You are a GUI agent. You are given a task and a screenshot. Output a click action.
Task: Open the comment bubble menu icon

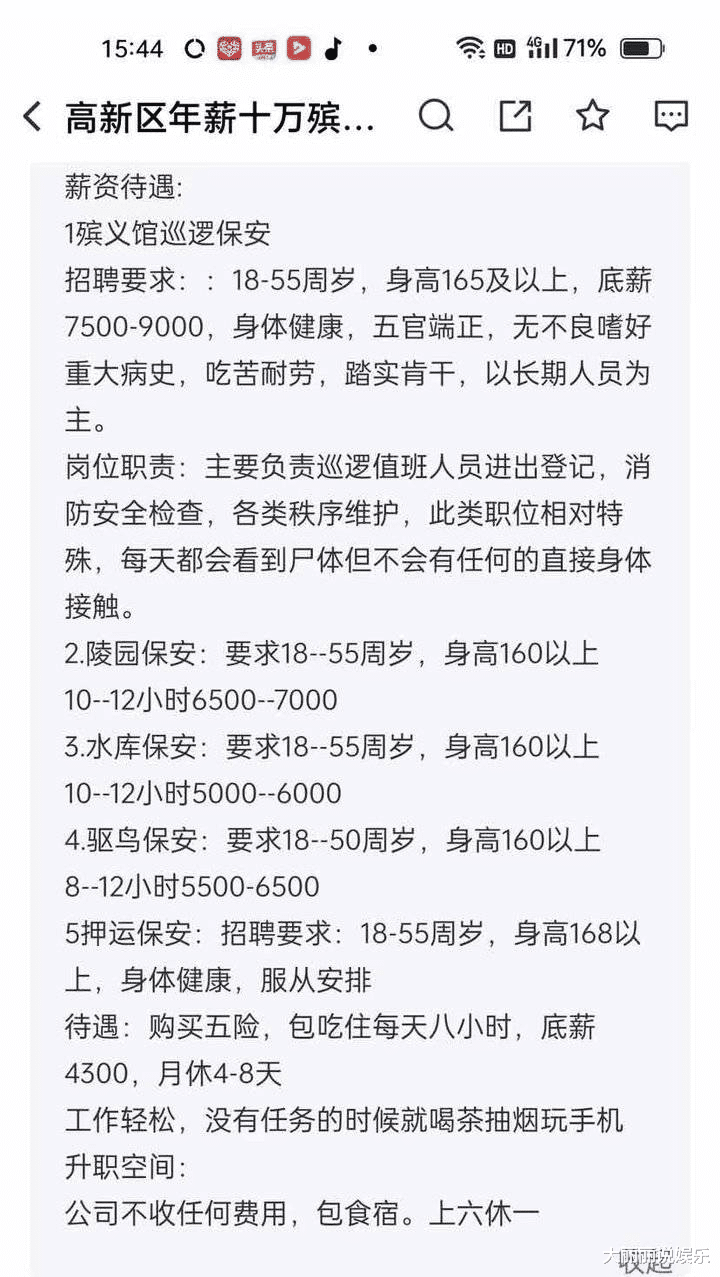click(671, 117)
